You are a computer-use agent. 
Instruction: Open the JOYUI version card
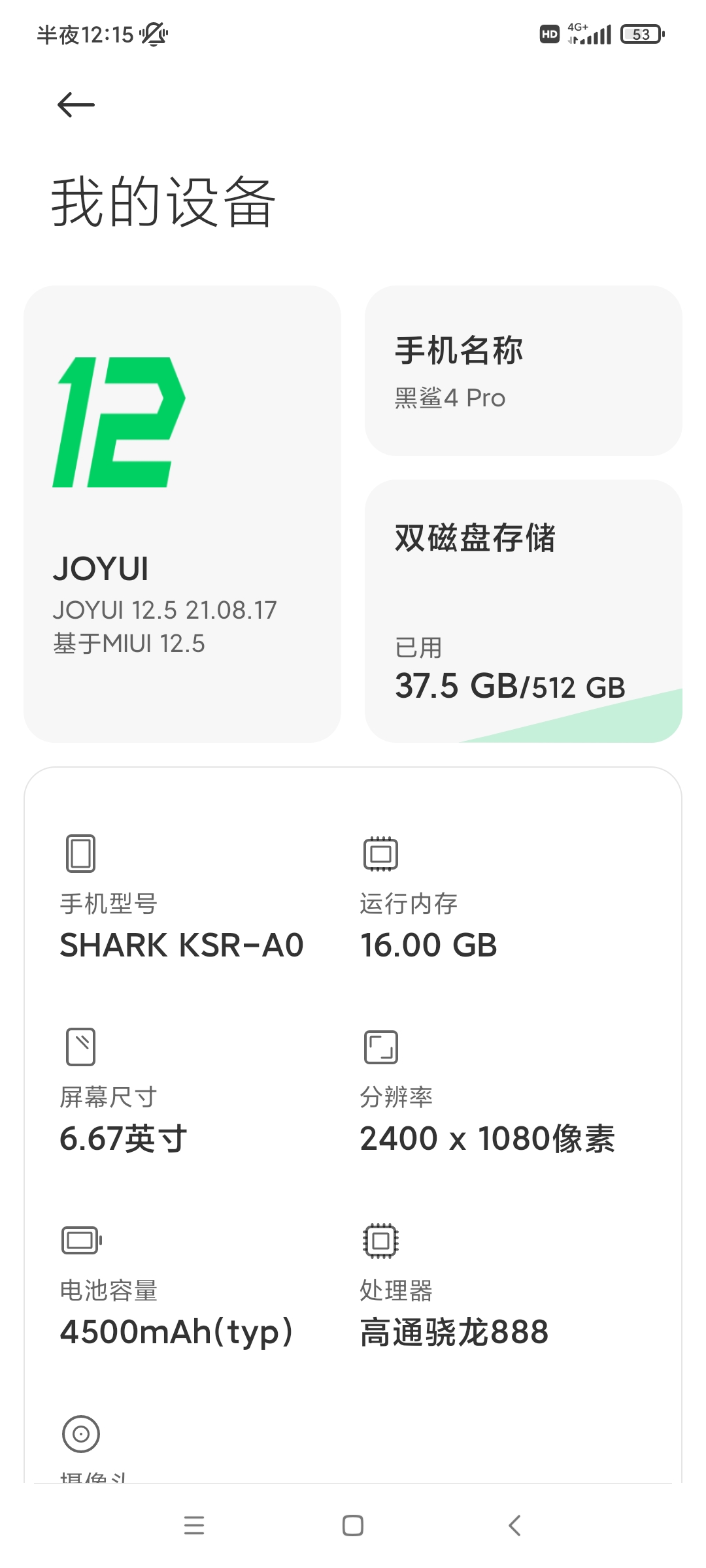coord(182,514)
